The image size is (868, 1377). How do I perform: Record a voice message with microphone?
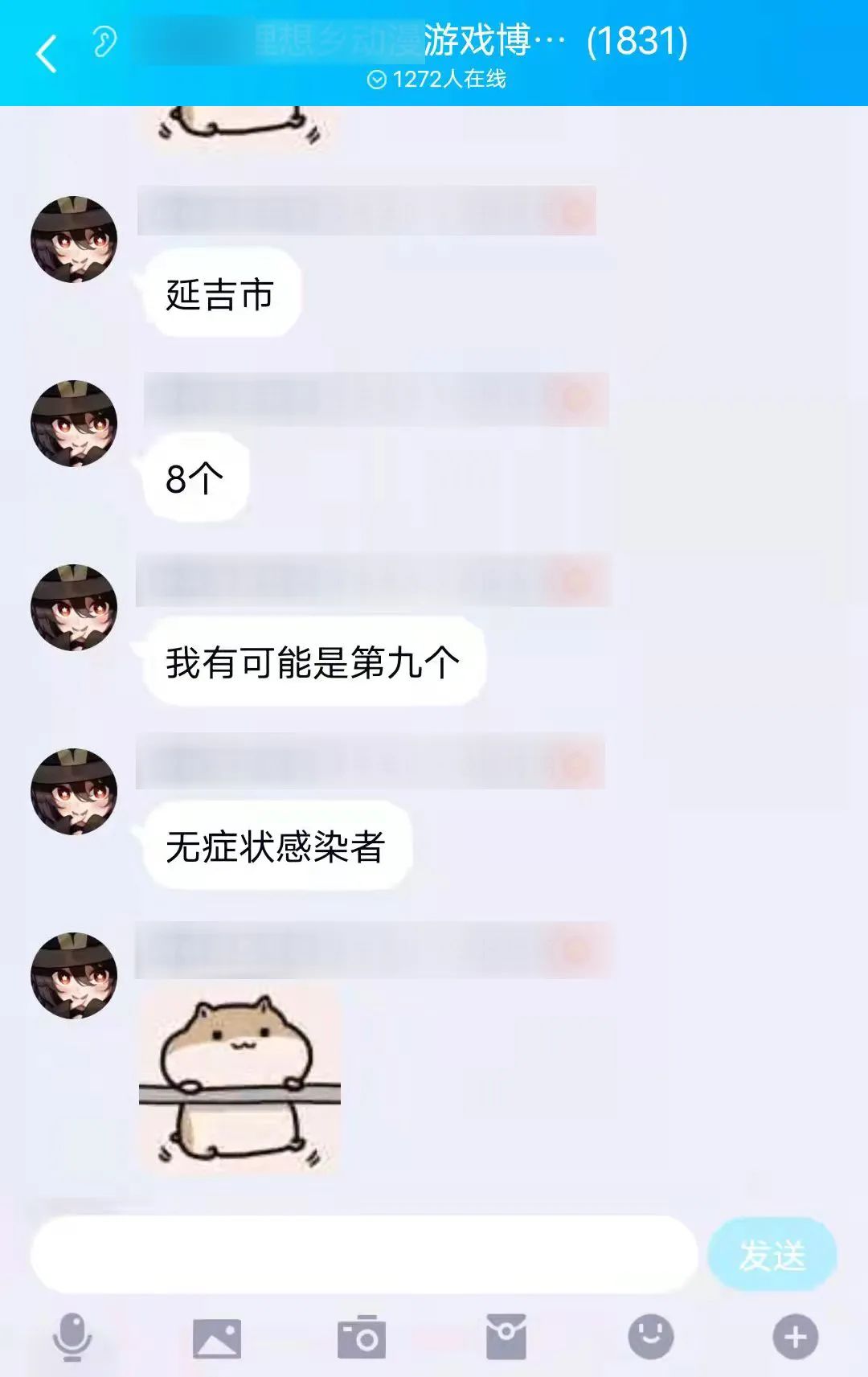(x=72, y=1337)
